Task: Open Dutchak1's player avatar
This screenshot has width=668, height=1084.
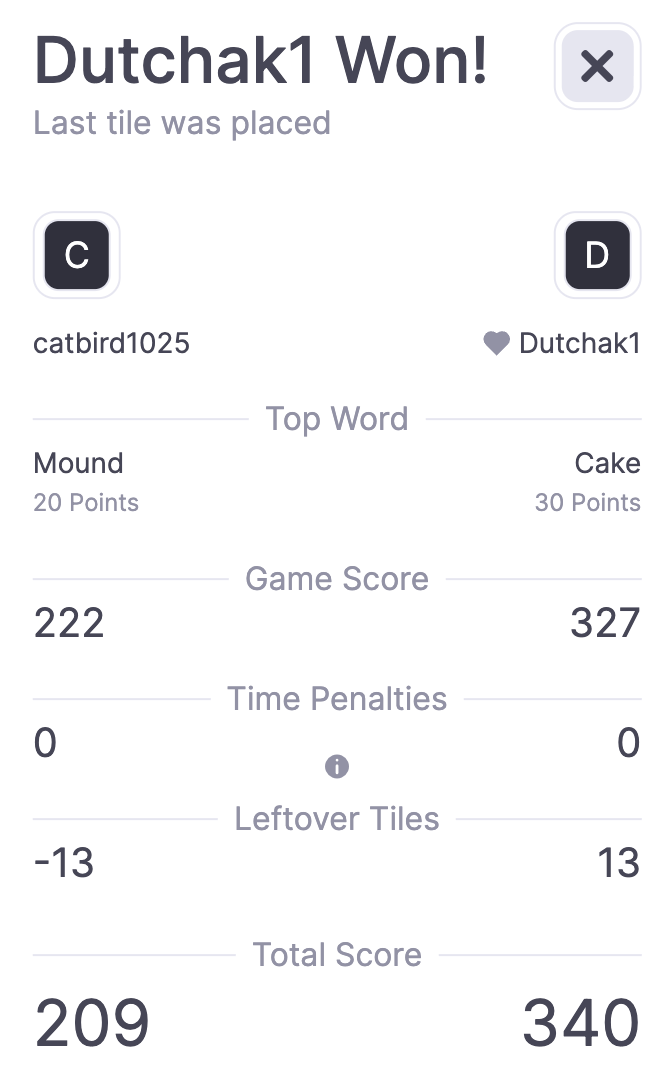Action: [x=597, y=255]
